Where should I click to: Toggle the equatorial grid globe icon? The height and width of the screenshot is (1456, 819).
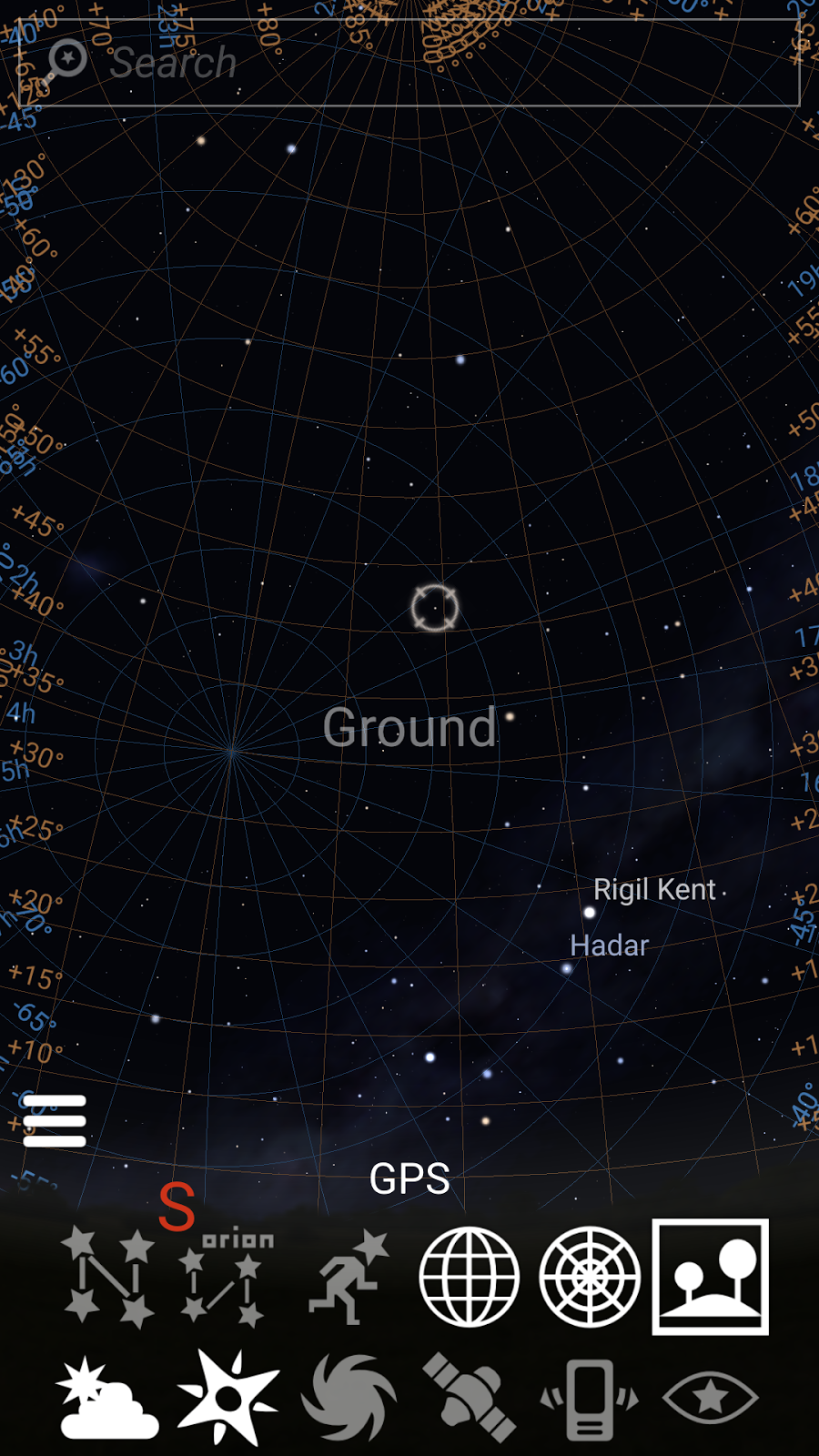tap(470, 1277)
